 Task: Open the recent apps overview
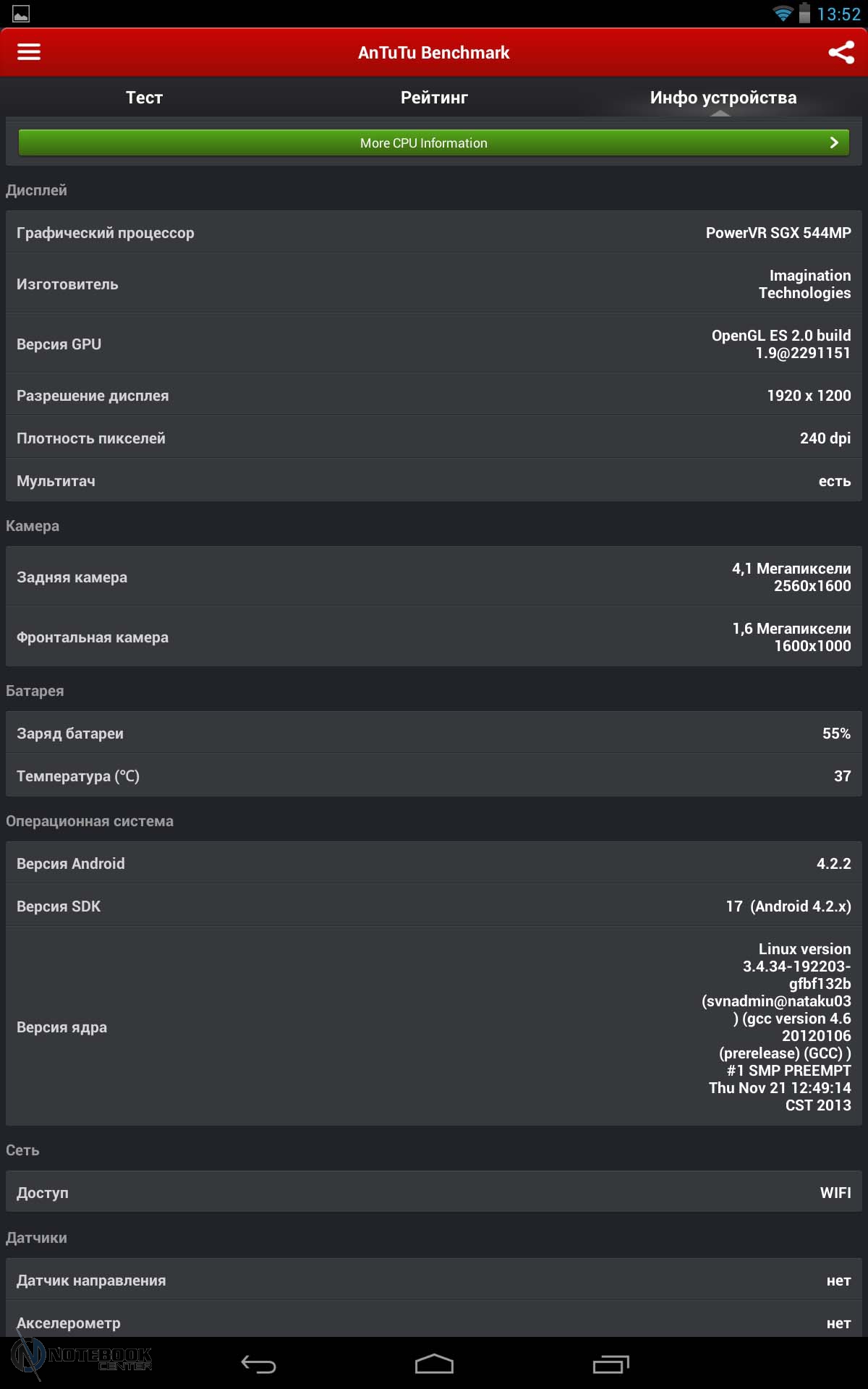coord(610,1364)
